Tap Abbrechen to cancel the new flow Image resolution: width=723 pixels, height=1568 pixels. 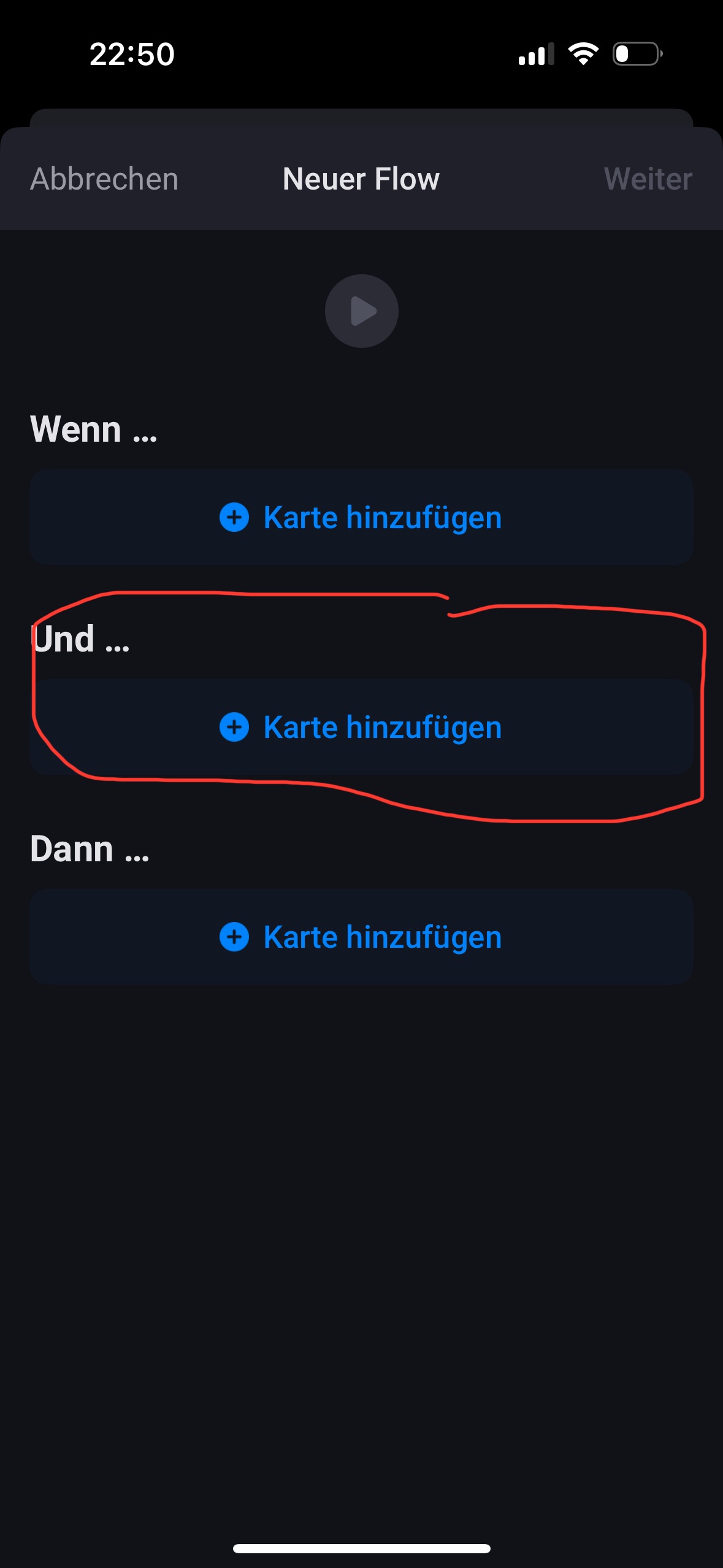coord(104,179)
